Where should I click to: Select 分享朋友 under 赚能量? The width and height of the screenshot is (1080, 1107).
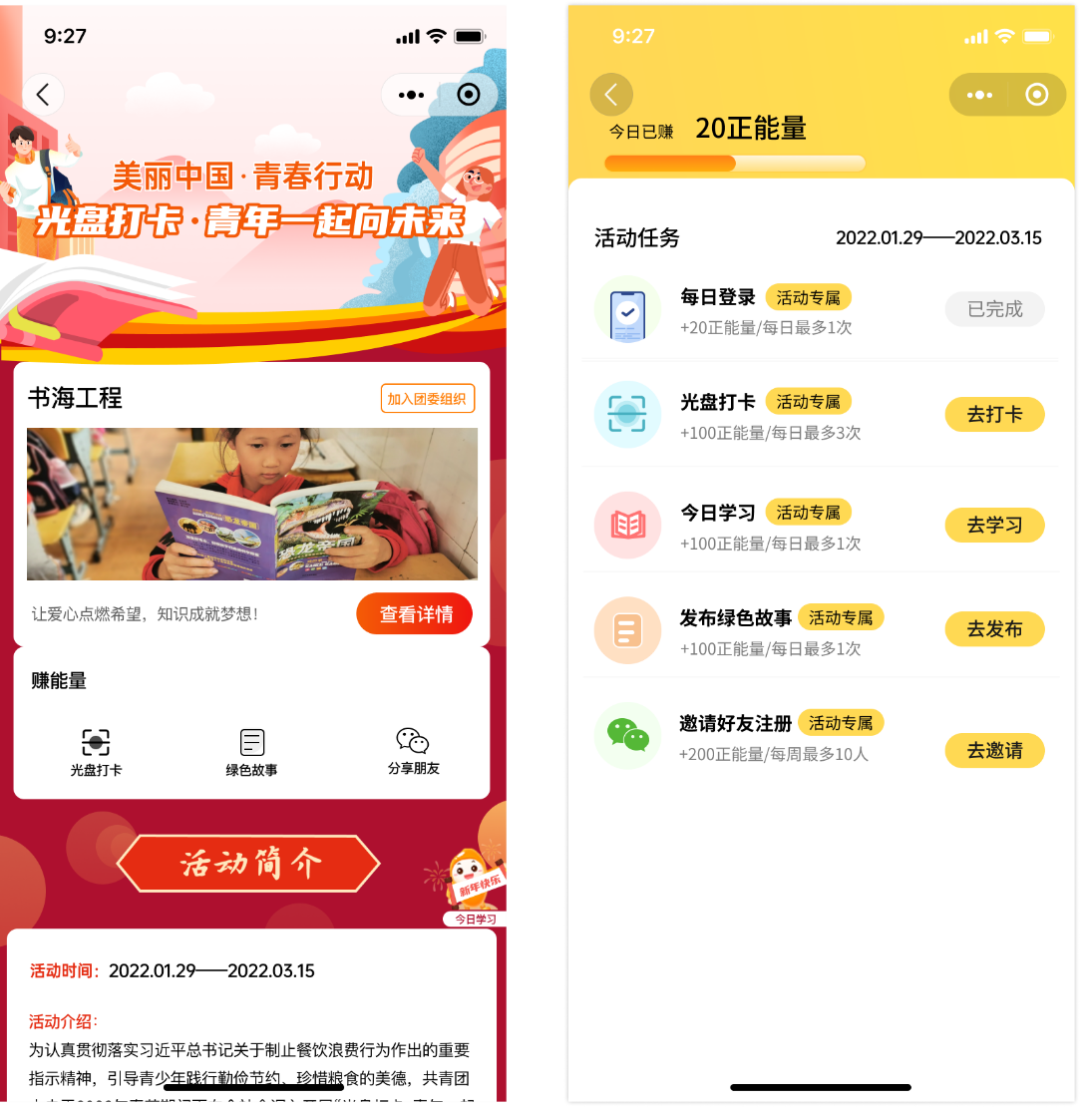[413, 751]
